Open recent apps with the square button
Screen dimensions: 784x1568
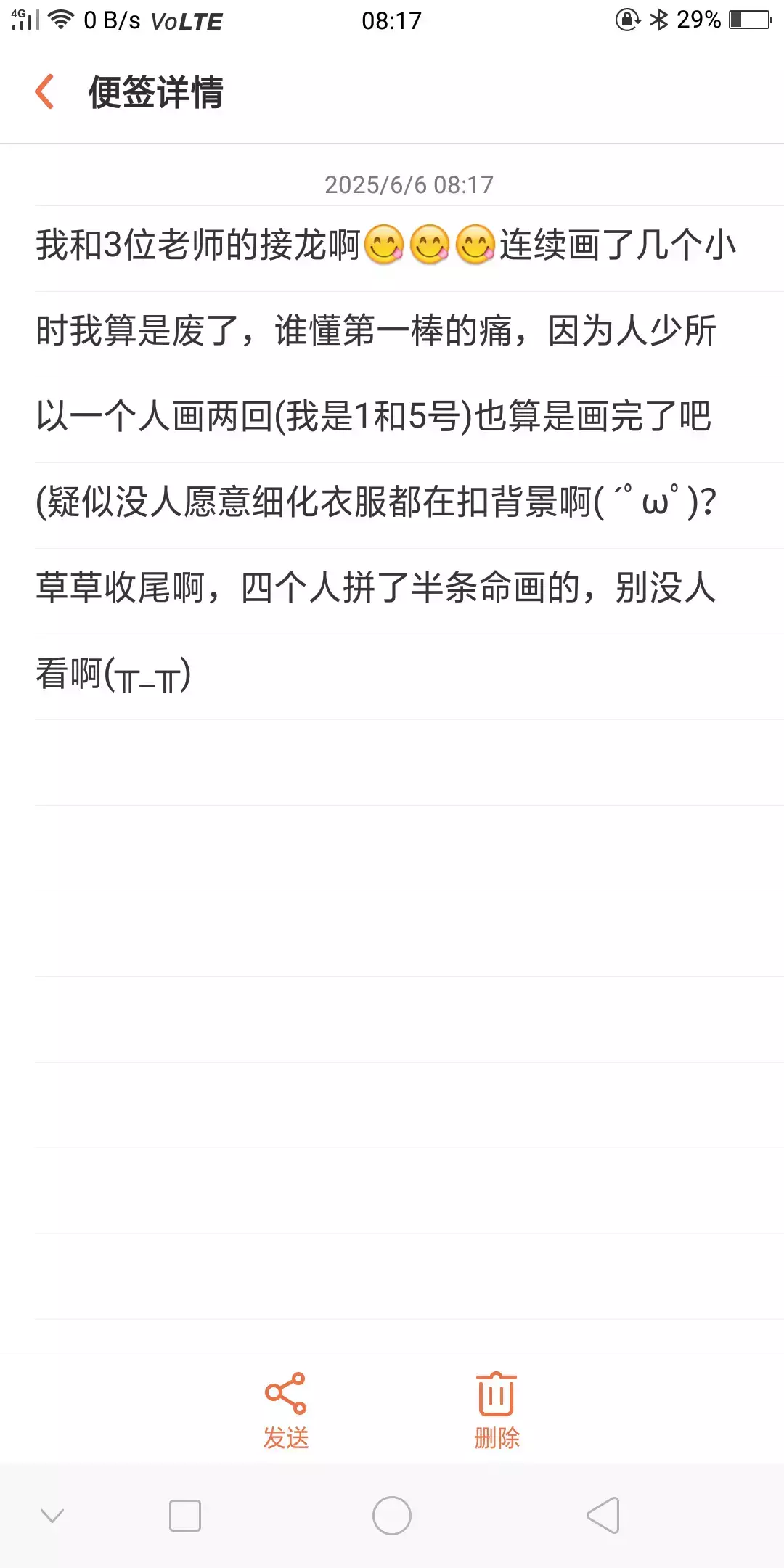pos(185,1516)
